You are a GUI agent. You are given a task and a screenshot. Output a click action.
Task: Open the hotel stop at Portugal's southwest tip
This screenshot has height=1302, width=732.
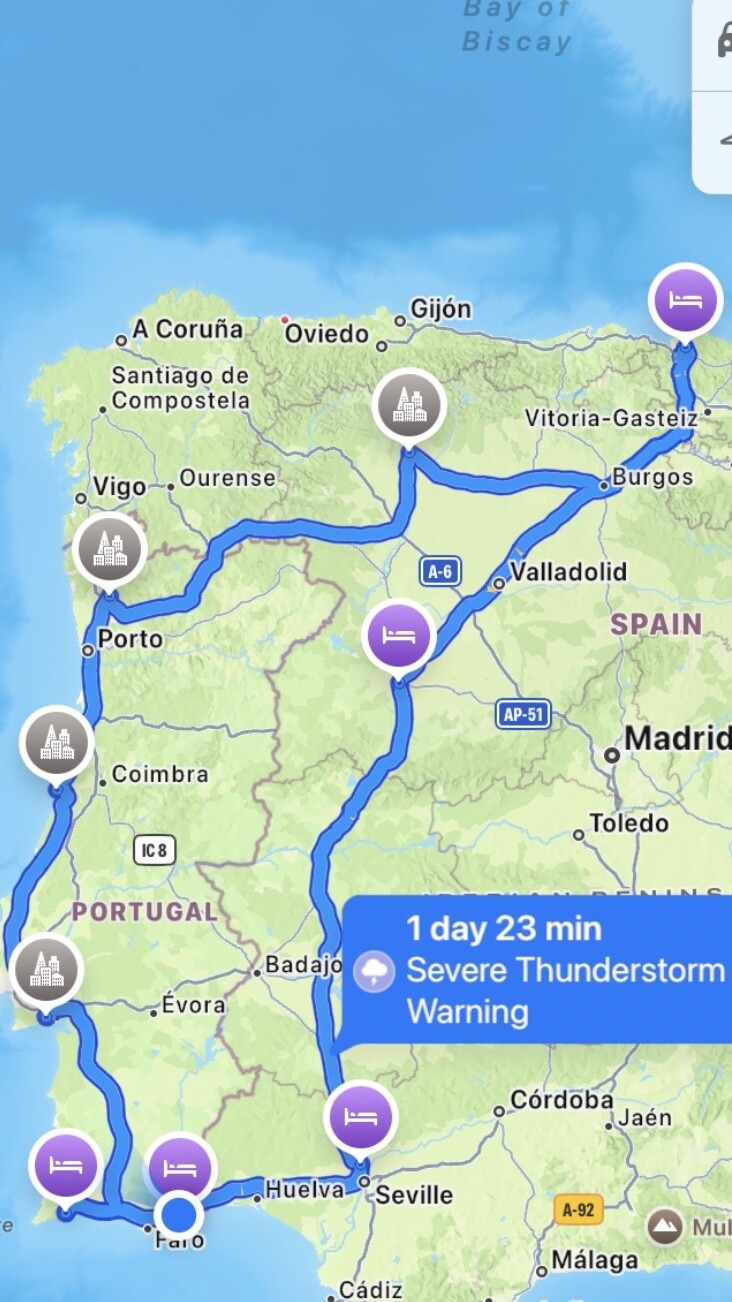point(65,1164)
